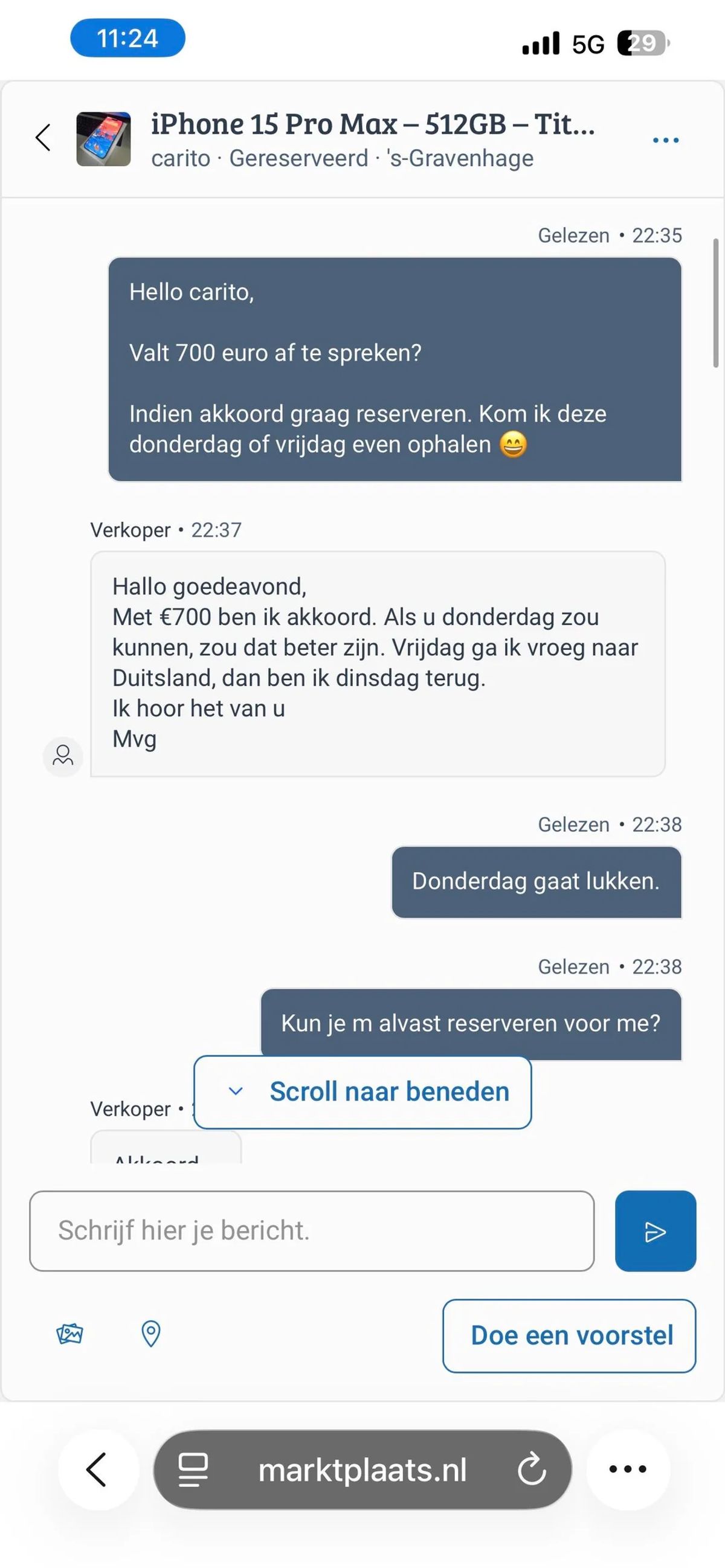Share a location in the chat

pos(151,1334)
